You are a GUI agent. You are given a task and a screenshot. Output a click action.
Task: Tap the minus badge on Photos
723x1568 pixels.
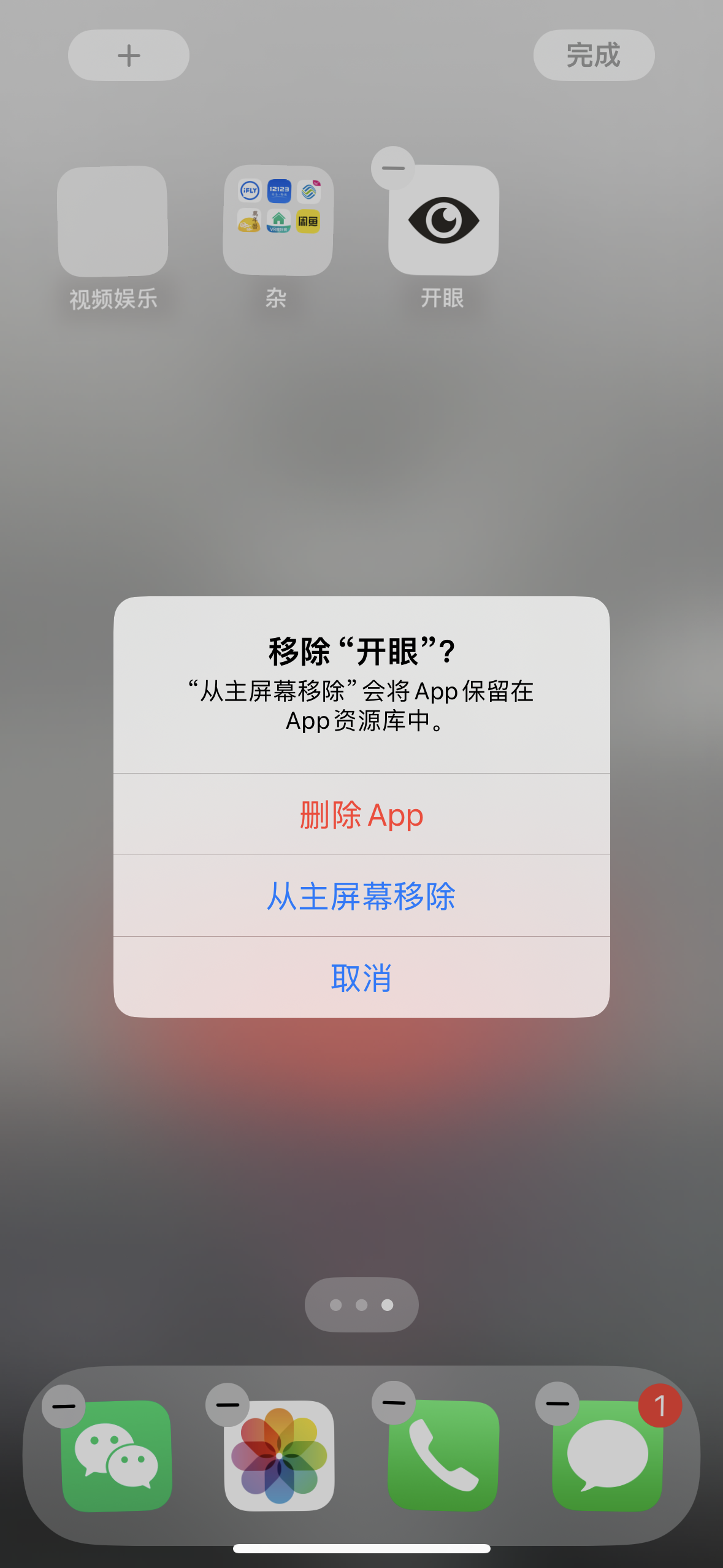point(228,1405)
